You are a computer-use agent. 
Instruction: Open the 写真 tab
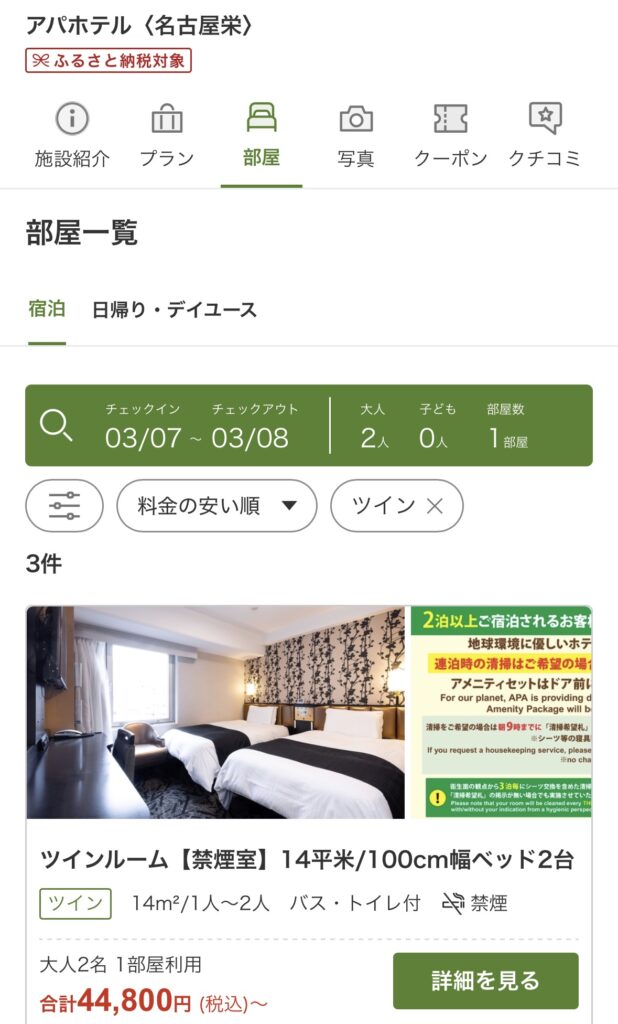(x=356, y=136)
